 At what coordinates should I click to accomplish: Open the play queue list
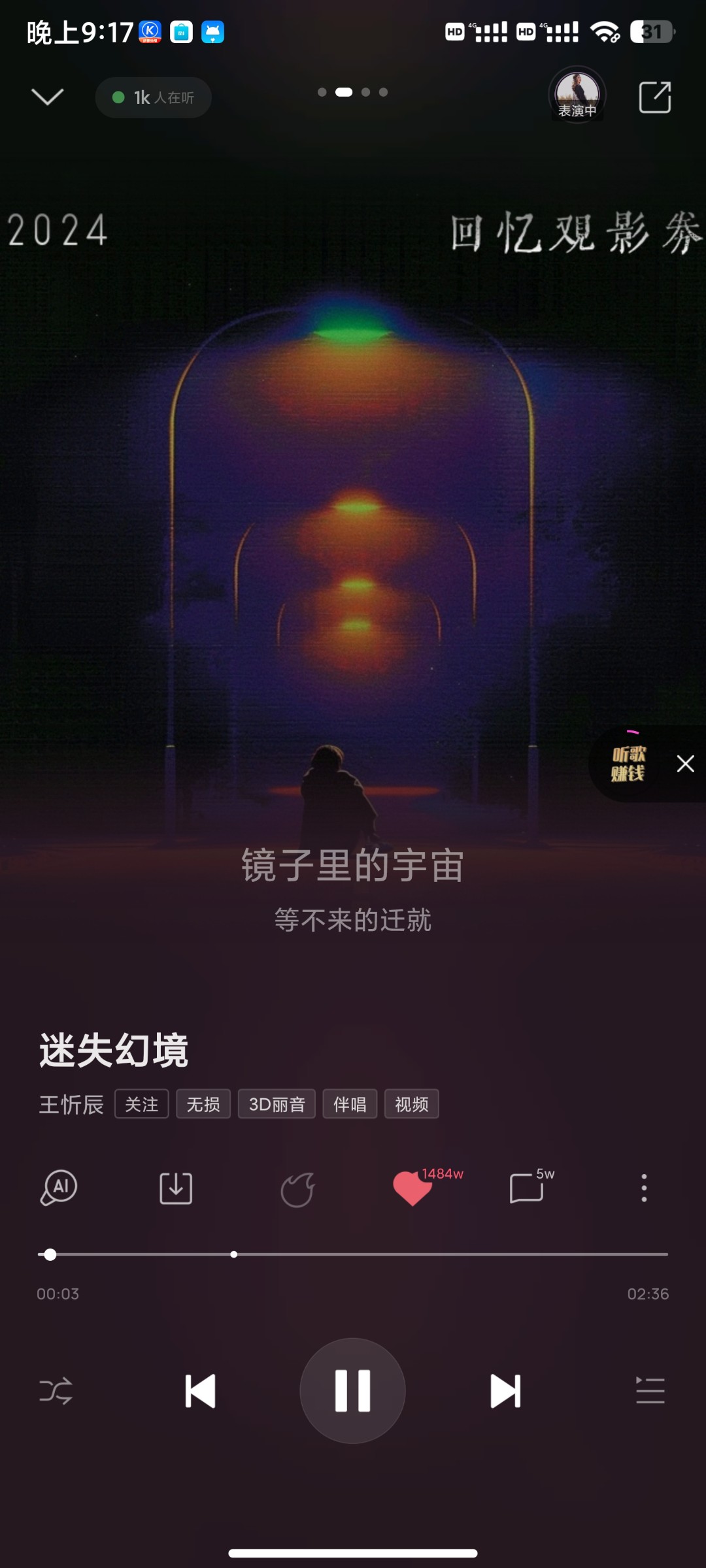pyautogui.click(x=650, y=1391)
